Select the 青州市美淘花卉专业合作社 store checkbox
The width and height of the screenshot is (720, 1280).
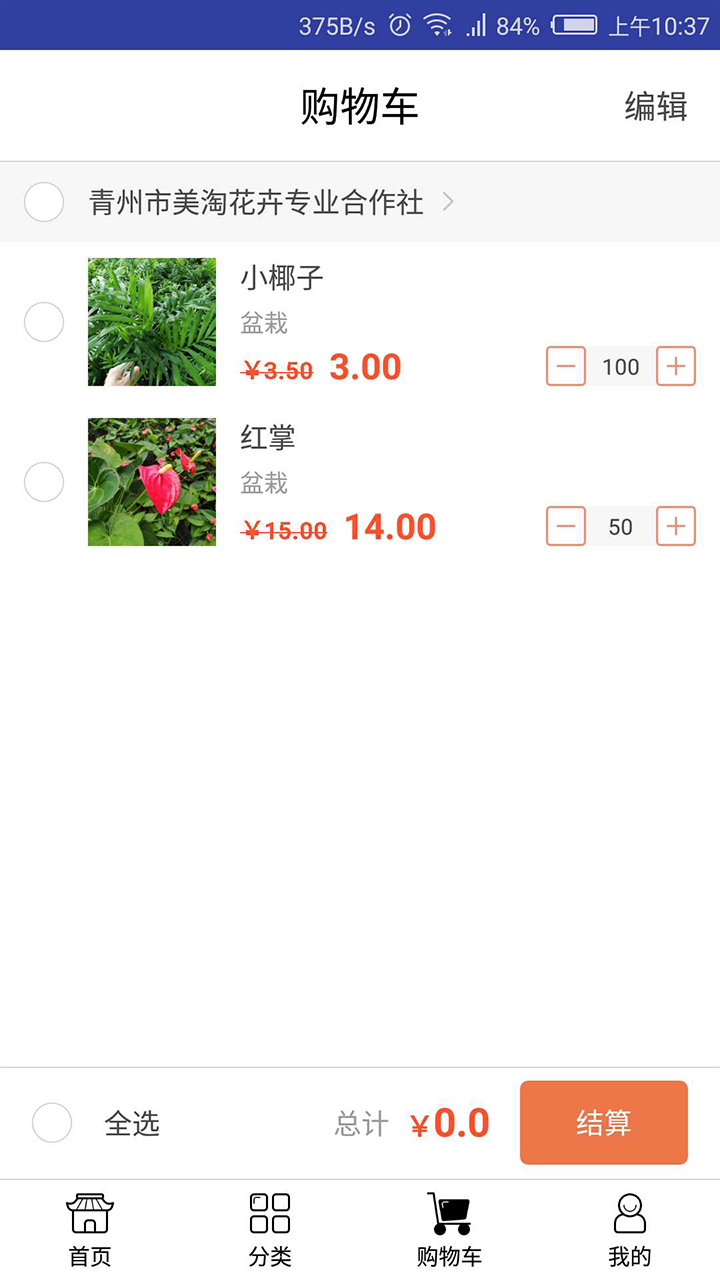[43, 202]
